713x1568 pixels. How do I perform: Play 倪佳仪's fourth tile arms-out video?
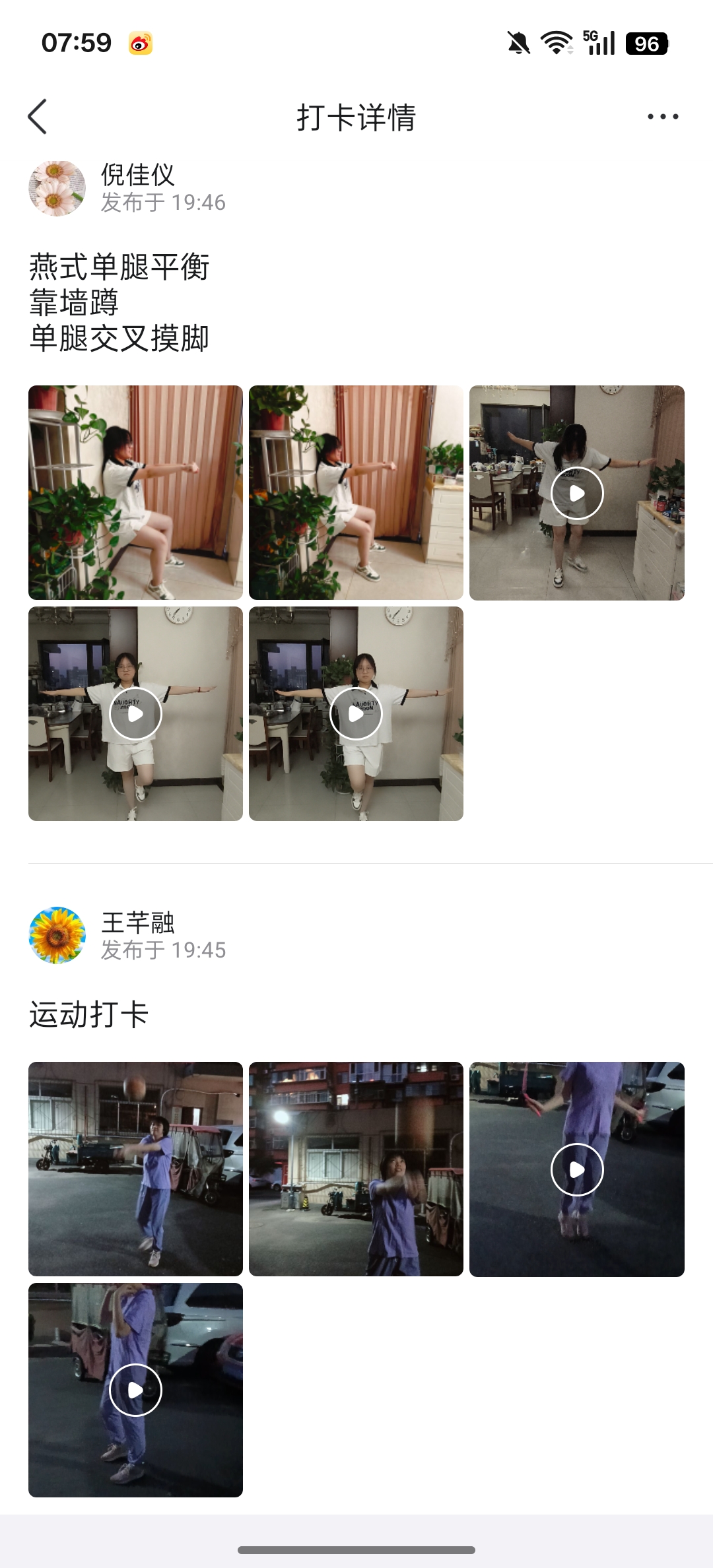pos(135,713)
